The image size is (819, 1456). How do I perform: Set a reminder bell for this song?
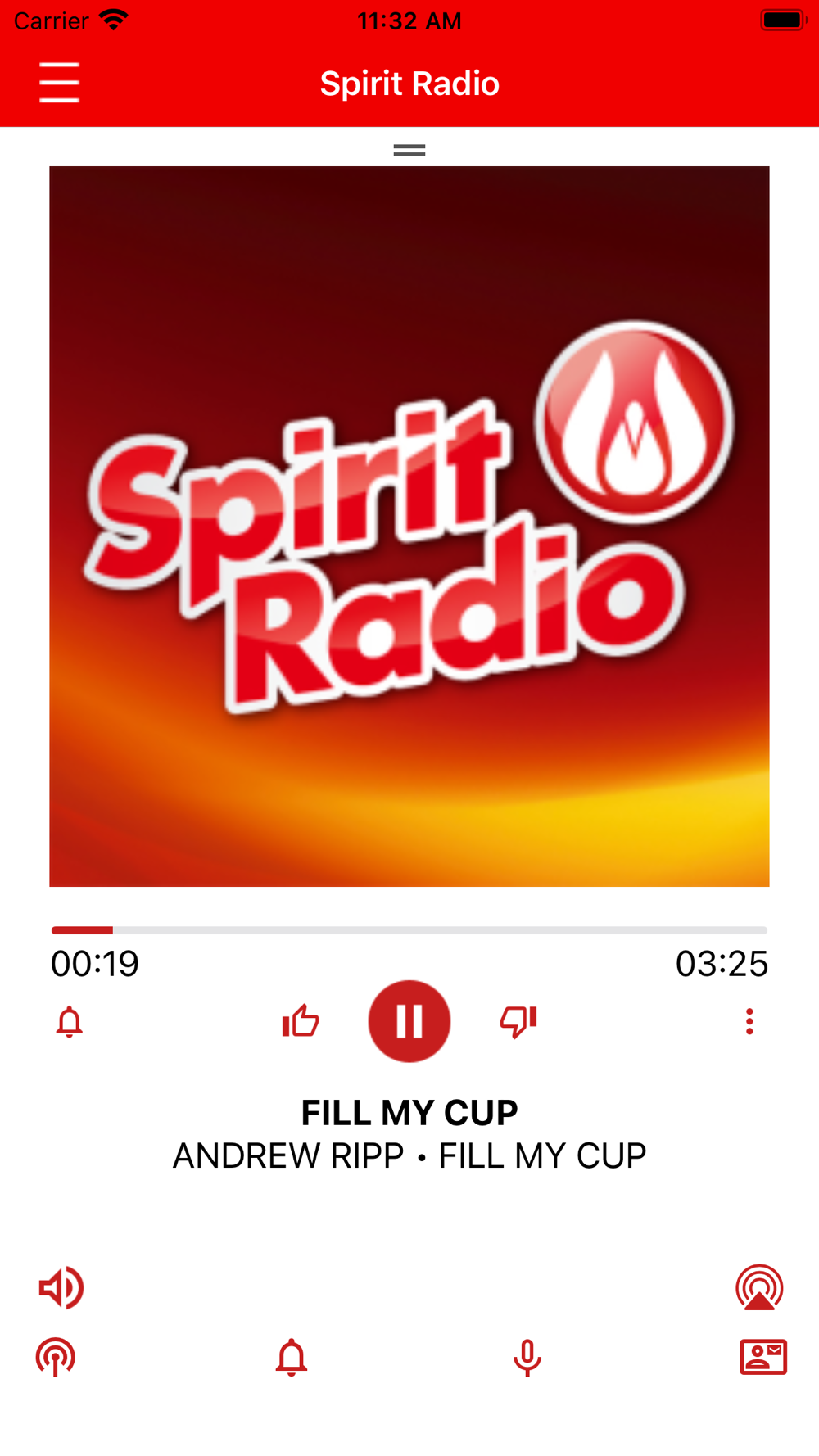[x=70, y=1022]
